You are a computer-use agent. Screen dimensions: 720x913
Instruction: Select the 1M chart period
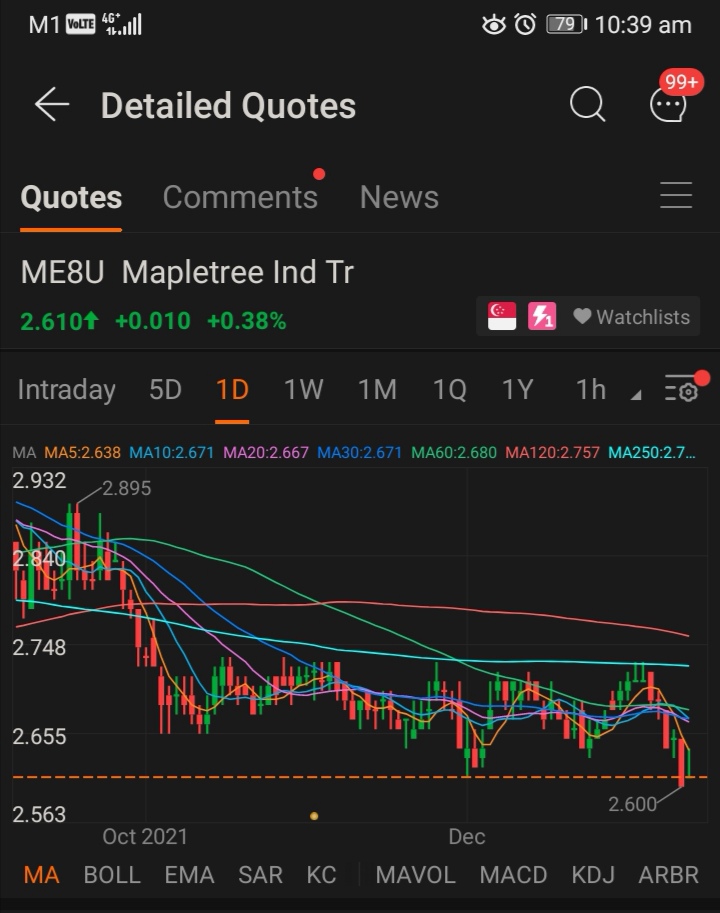tap(377, 389)
